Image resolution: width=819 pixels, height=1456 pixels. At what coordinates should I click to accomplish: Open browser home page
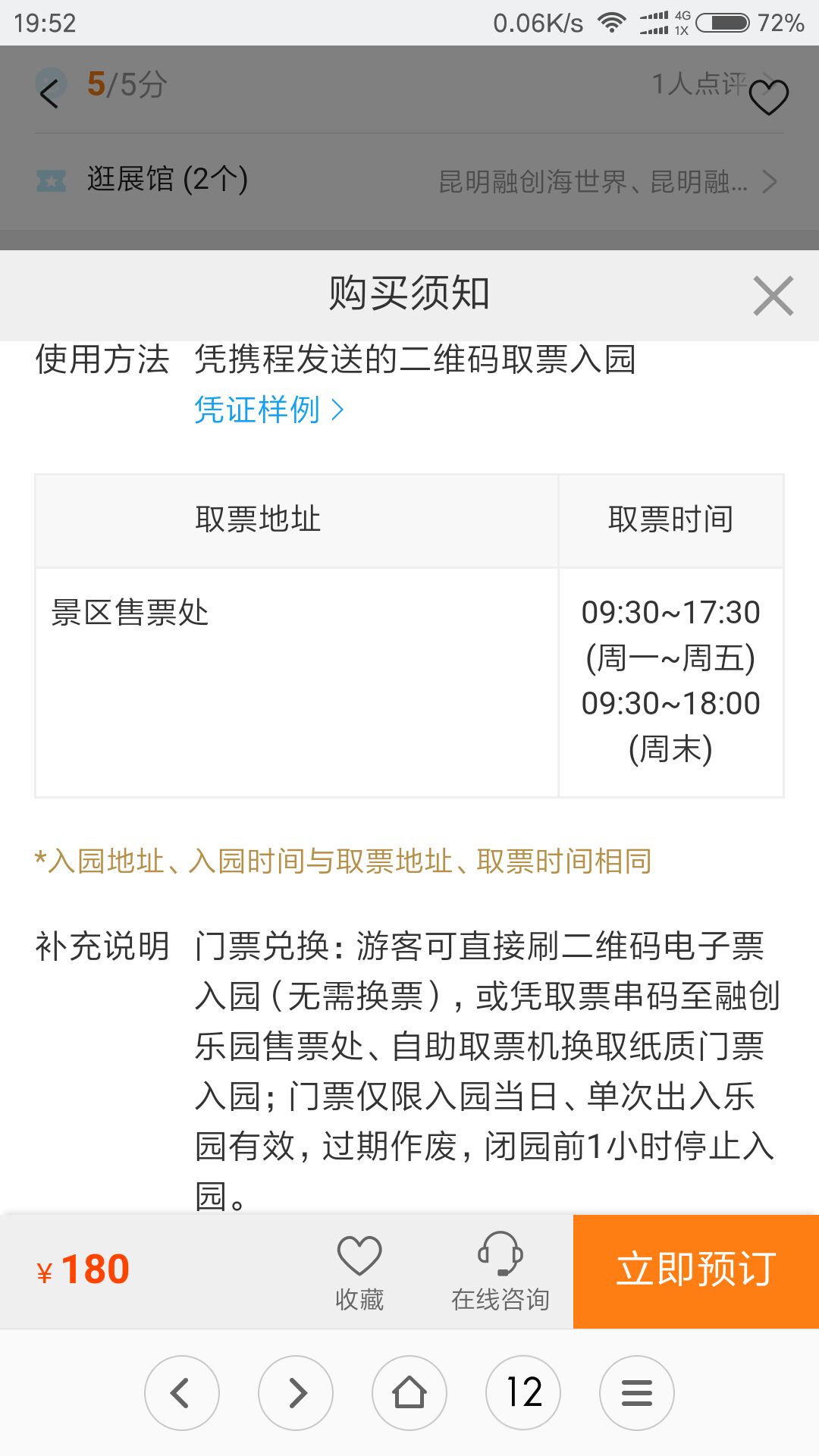[x=409, y=1393]
